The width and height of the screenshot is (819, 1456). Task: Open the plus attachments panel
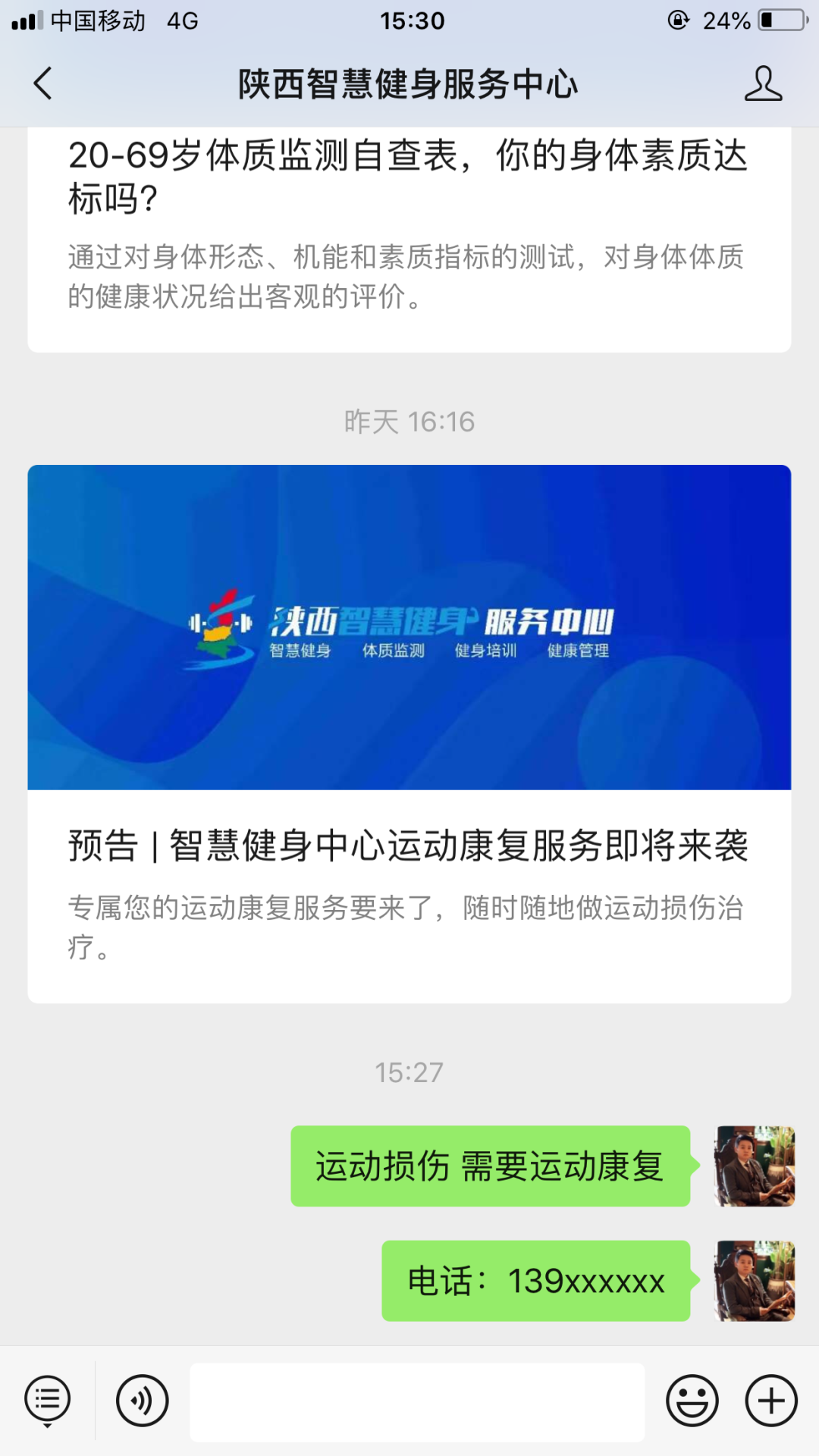[771, 1400]
